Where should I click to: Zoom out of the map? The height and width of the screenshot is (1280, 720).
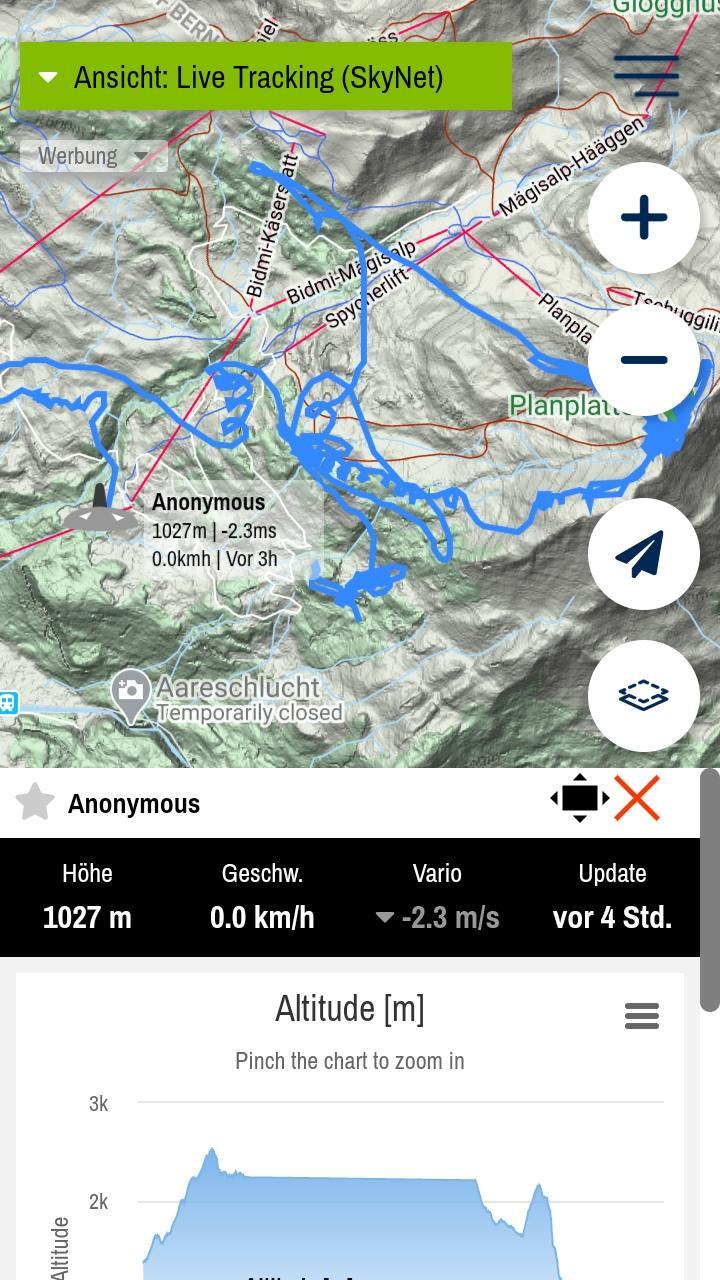click(x=644, y=360)
